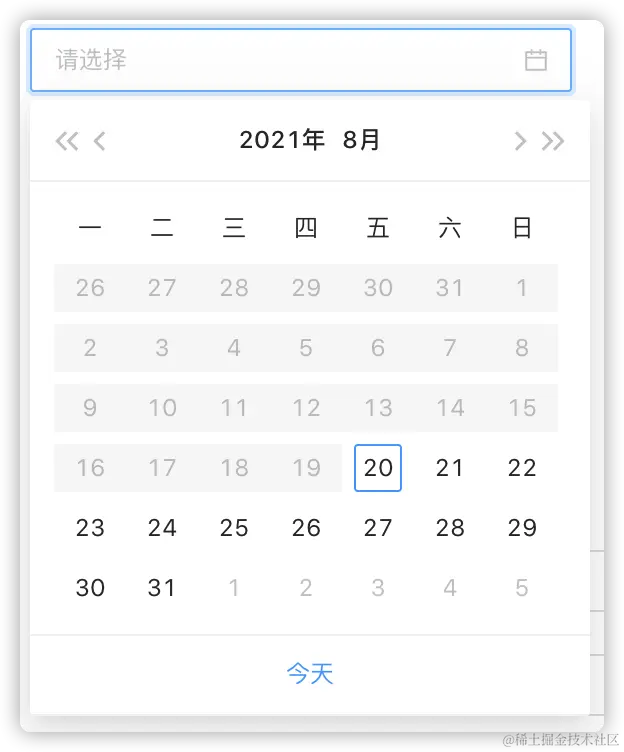Choose date 28 on the calendar
Screen dimensions: 624x752
coord(450,528)
